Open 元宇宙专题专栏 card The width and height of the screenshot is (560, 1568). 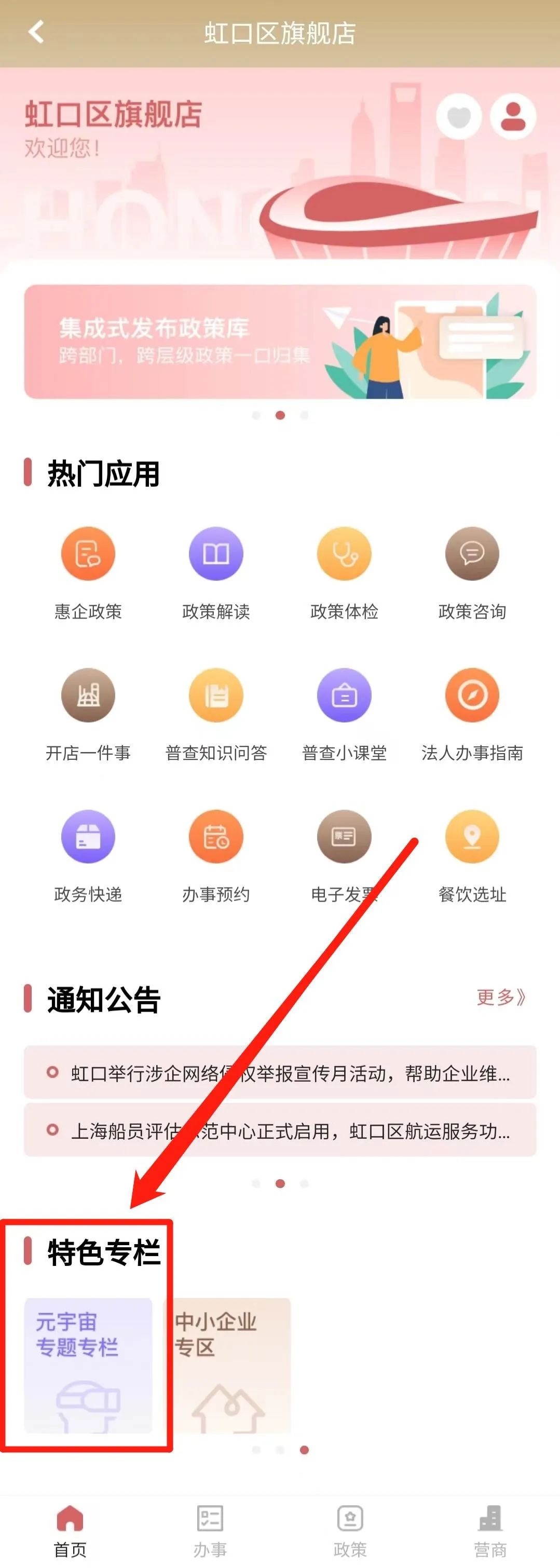coord(88,1365)
